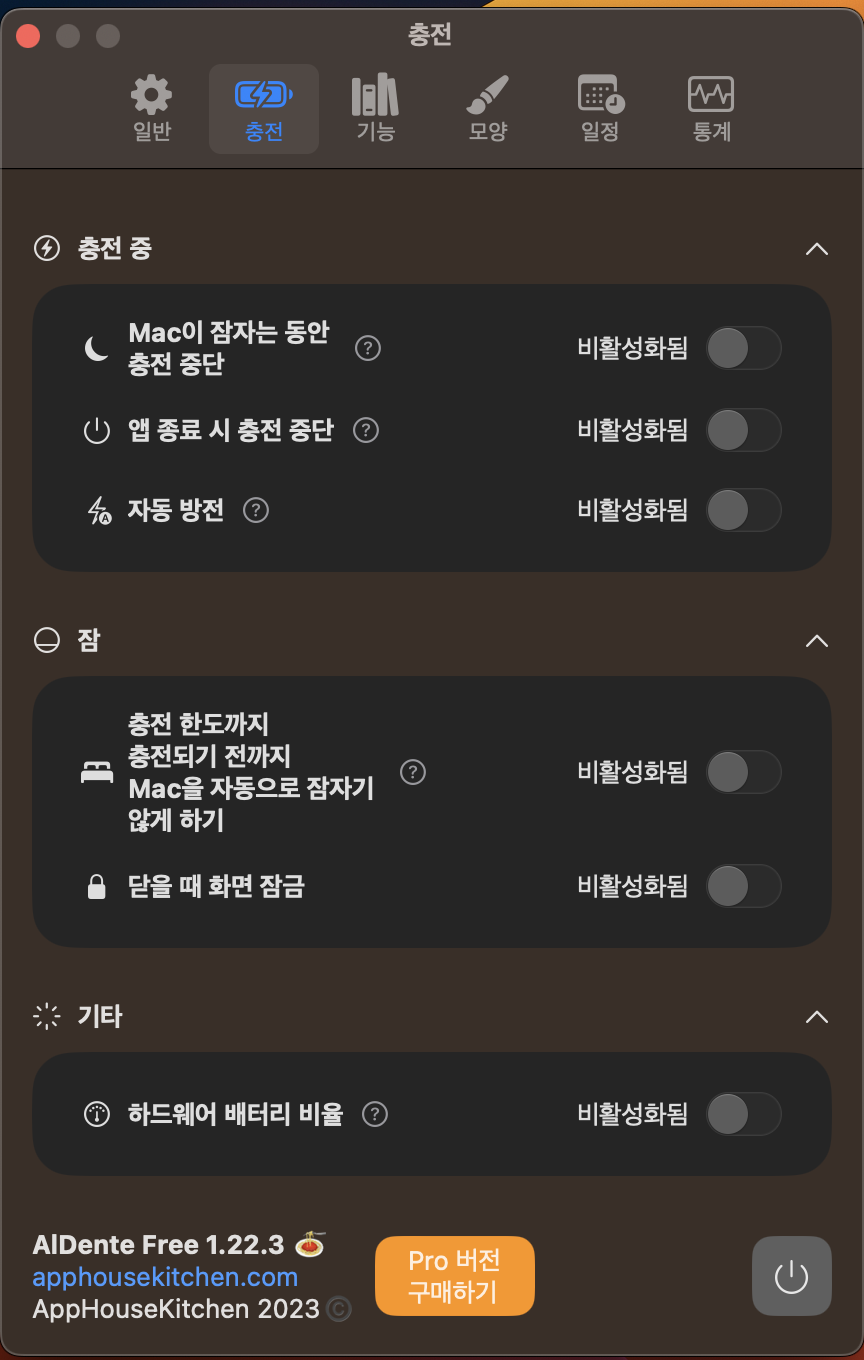The height and width of the screenshot is (1360, 864).
Task: Open the 일반 settings gear tab
Action: click(x=151, y=108)
